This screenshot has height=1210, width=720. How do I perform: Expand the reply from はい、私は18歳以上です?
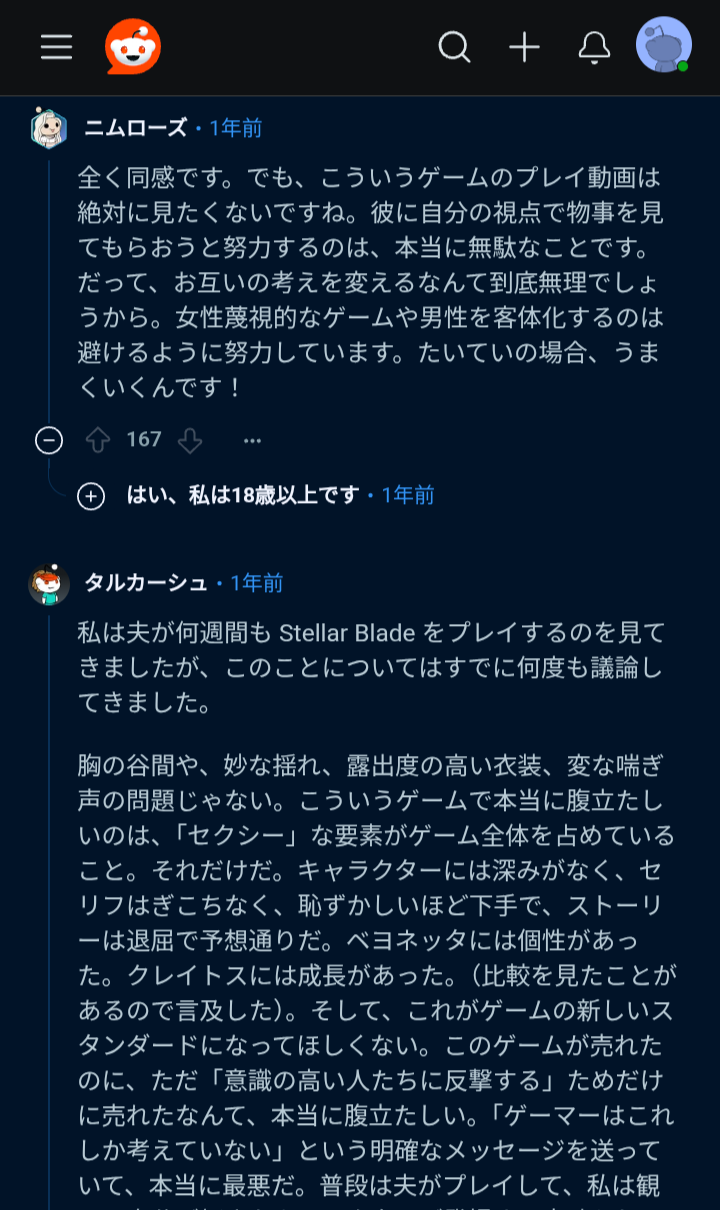[x=91, y=496]
